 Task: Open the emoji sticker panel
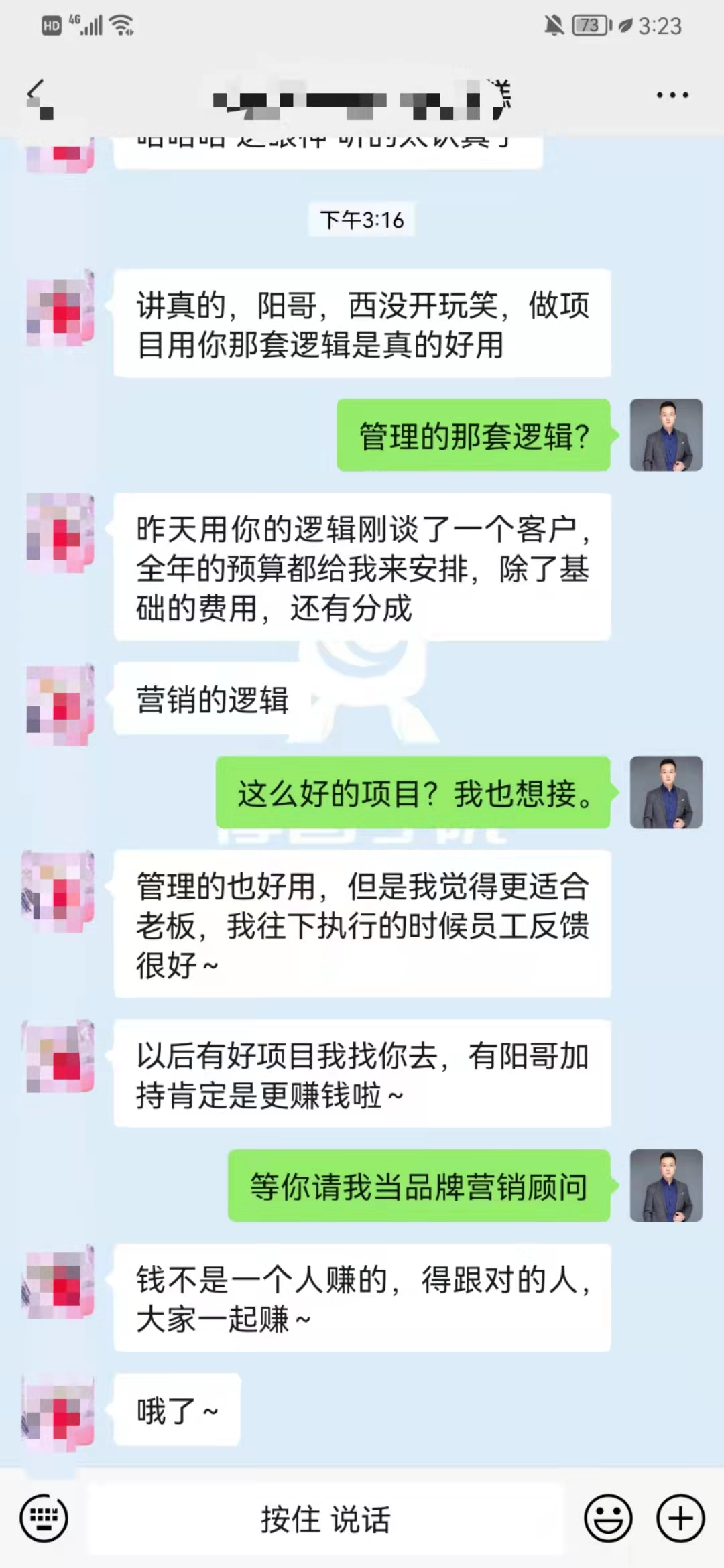coord(608,1518)
